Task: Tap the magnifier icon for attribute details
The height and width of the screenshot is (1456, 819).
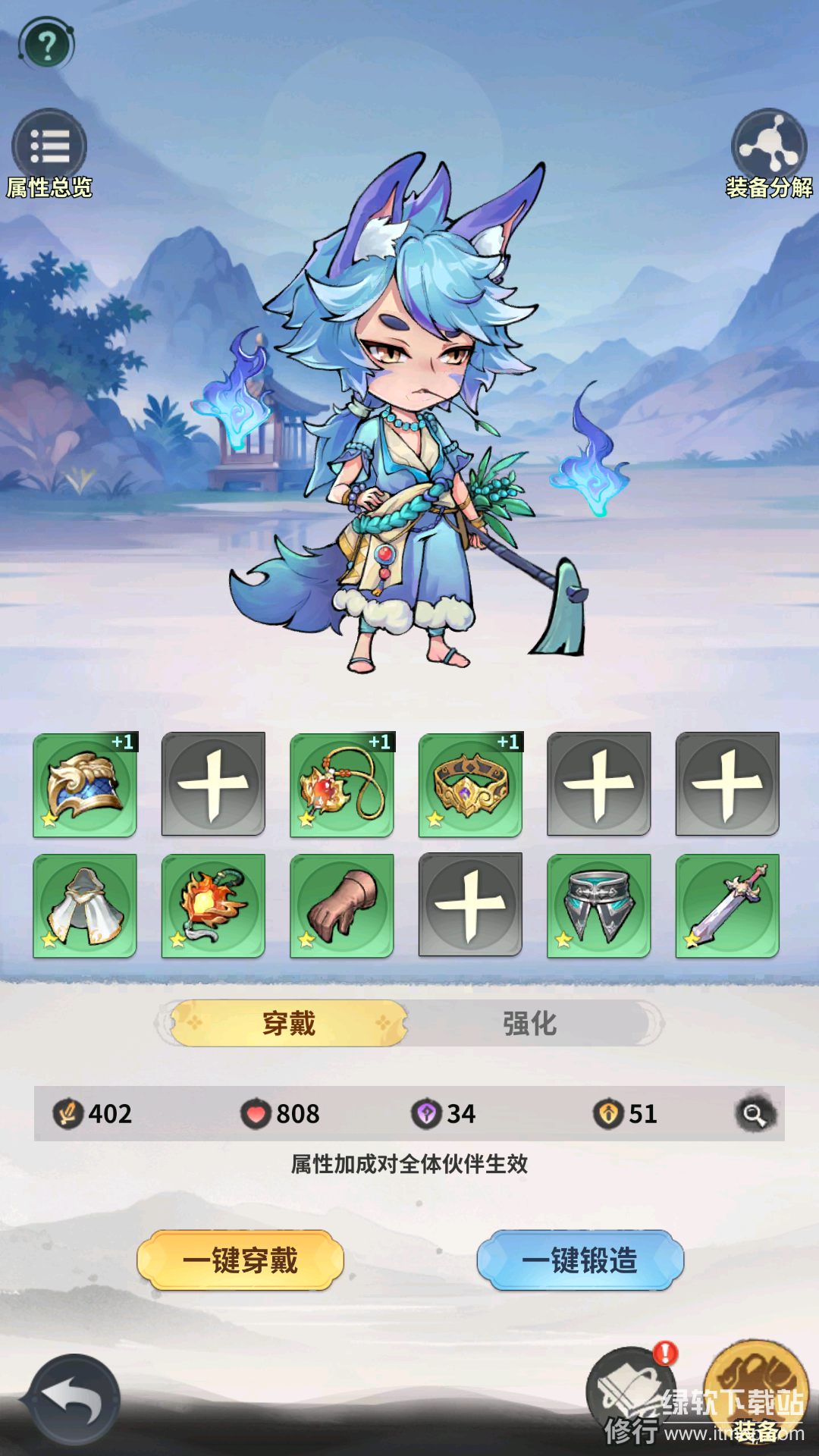Action: tap(755, 1114)
